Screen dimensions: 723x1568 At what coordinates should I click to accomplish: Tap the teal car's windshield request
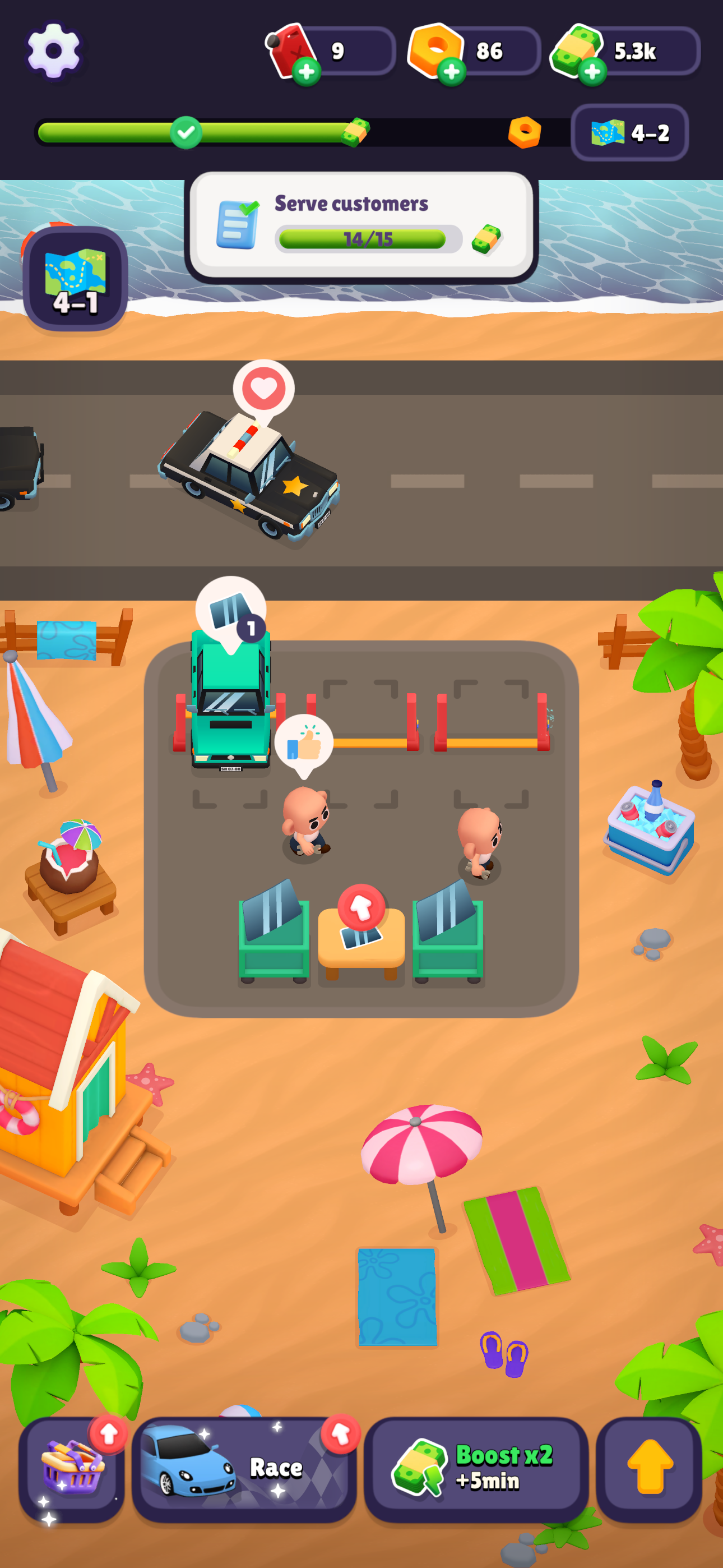tap(231, 611)
